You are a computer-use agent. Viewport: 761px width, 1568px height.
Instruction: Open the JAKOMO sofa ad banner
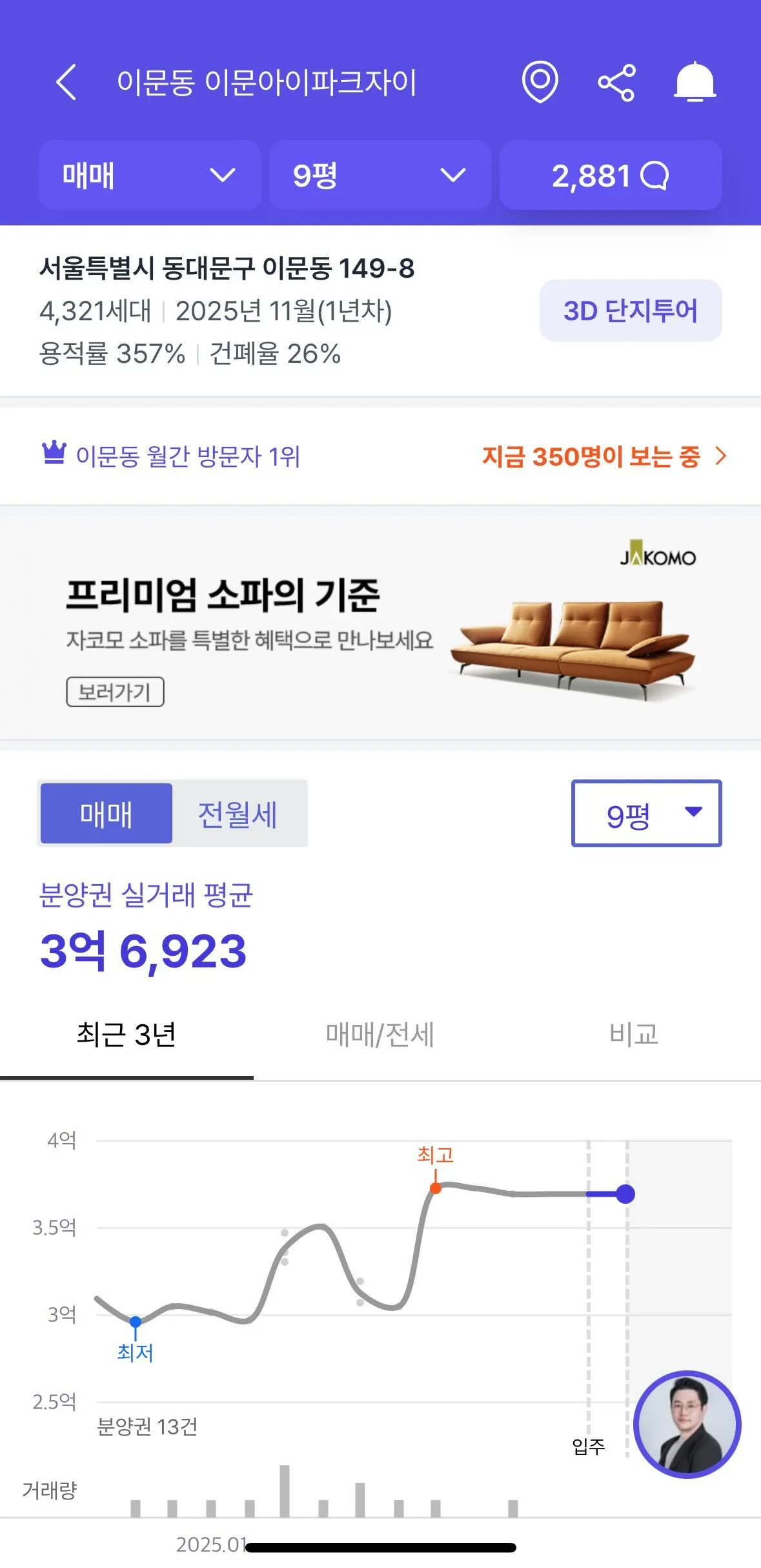click(x=380, y=626)
